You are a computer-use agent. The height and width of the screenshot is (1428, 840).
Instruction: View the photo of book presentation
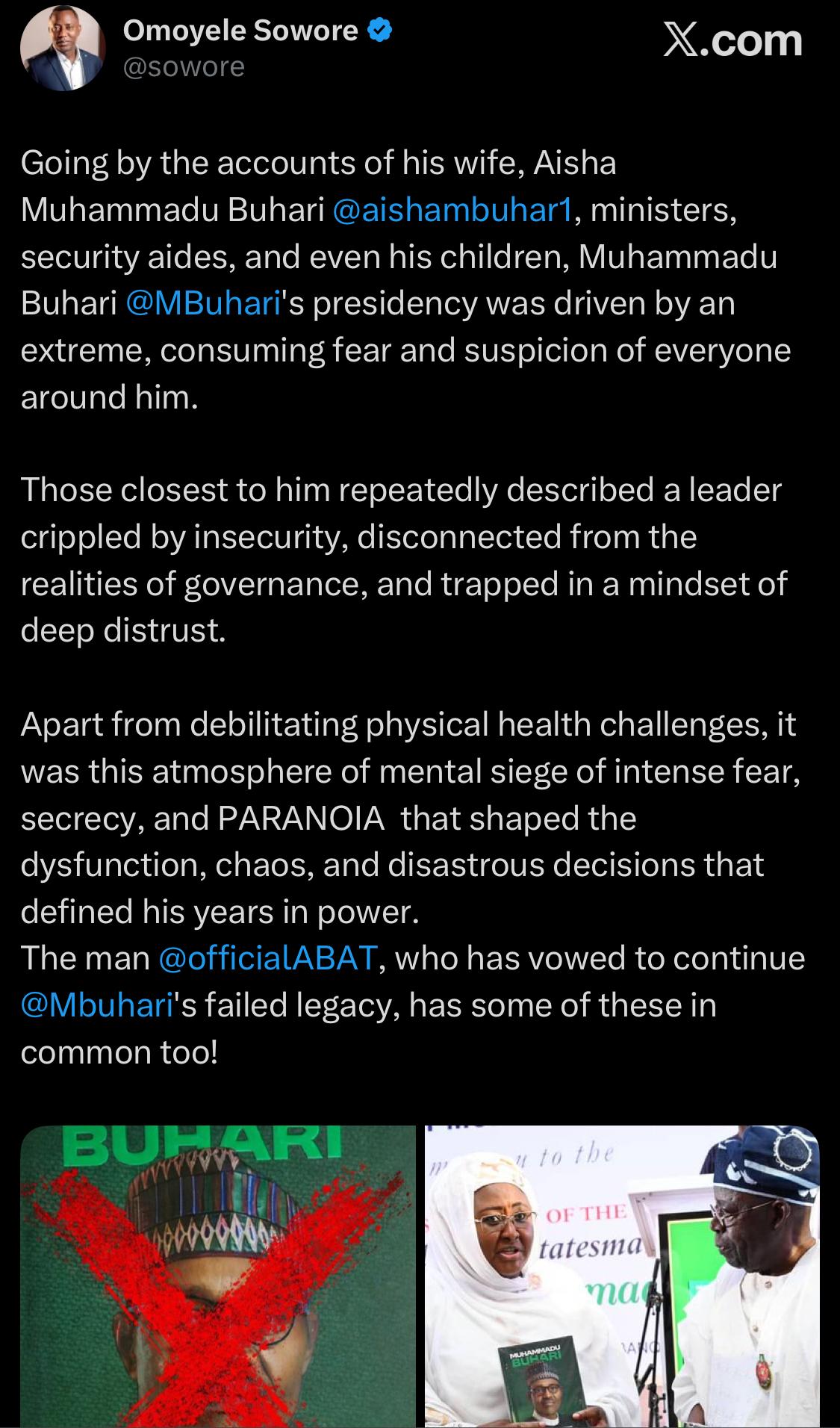(621, 1276)
